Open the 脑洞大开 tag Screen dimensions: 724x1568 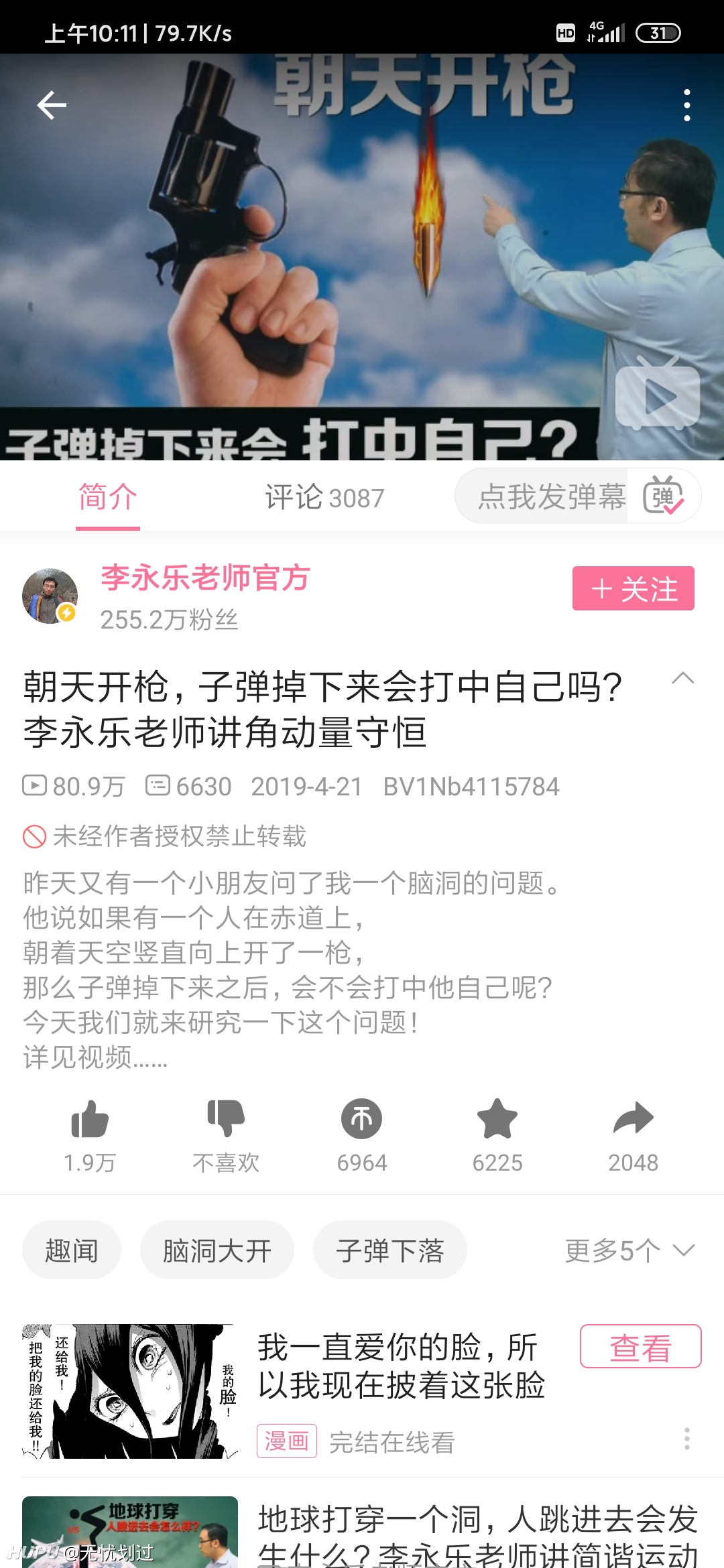(217, 1250)
